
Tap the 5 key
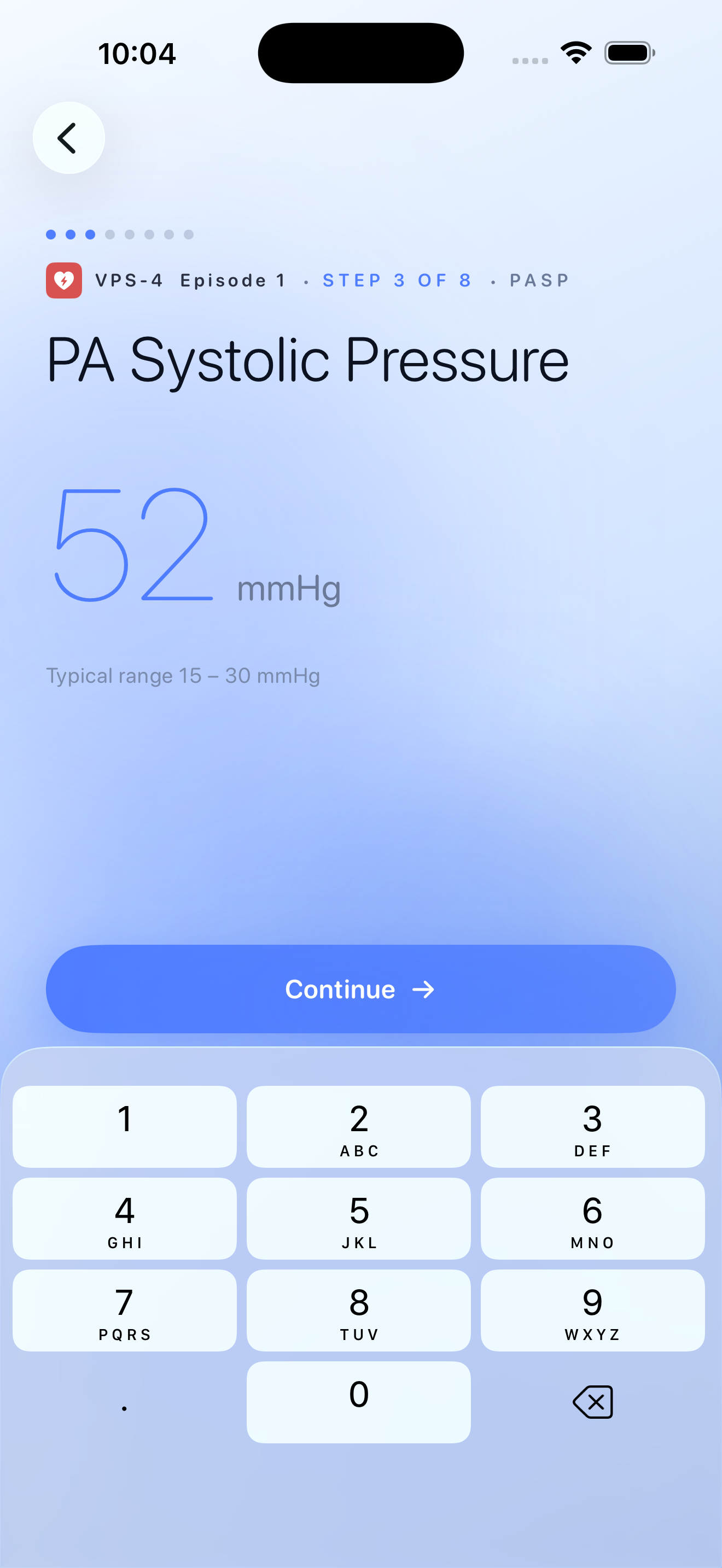tap(359, 1219)
